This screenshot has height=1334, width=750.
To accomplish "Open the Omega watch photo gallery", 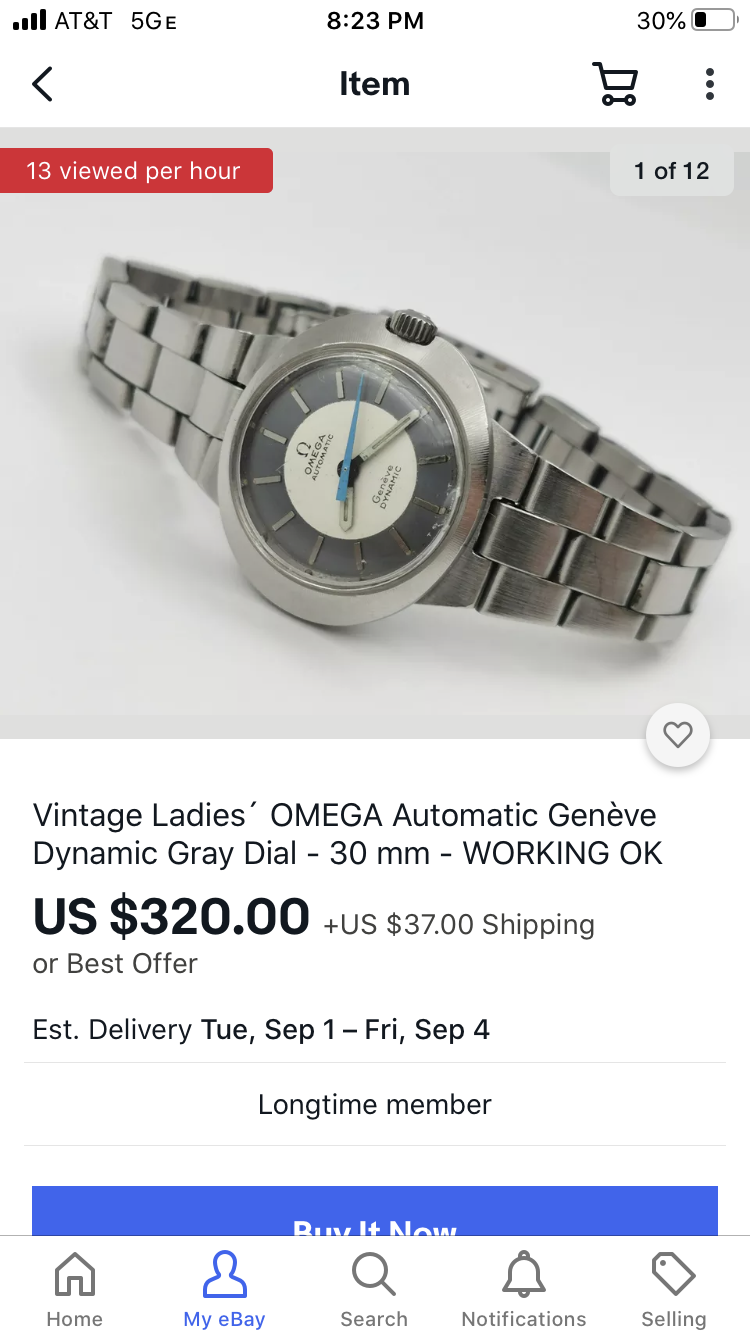I will (x=375, y=440).
